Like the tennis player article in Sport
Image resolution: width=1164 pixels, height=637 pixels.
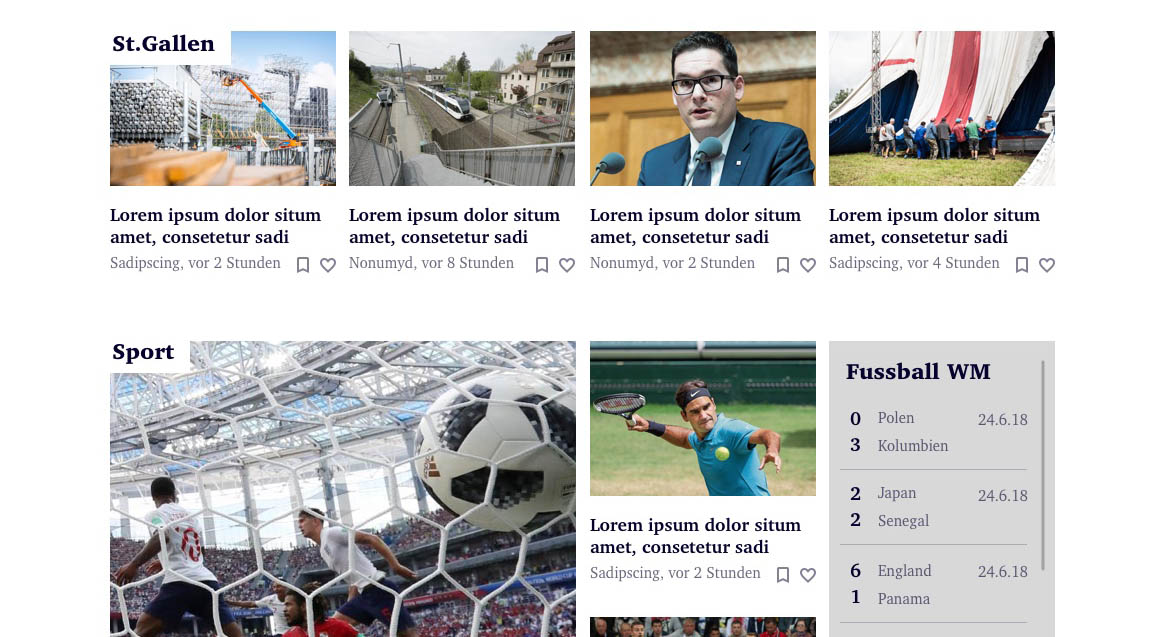pyautogui.click(x=808, y=575)
